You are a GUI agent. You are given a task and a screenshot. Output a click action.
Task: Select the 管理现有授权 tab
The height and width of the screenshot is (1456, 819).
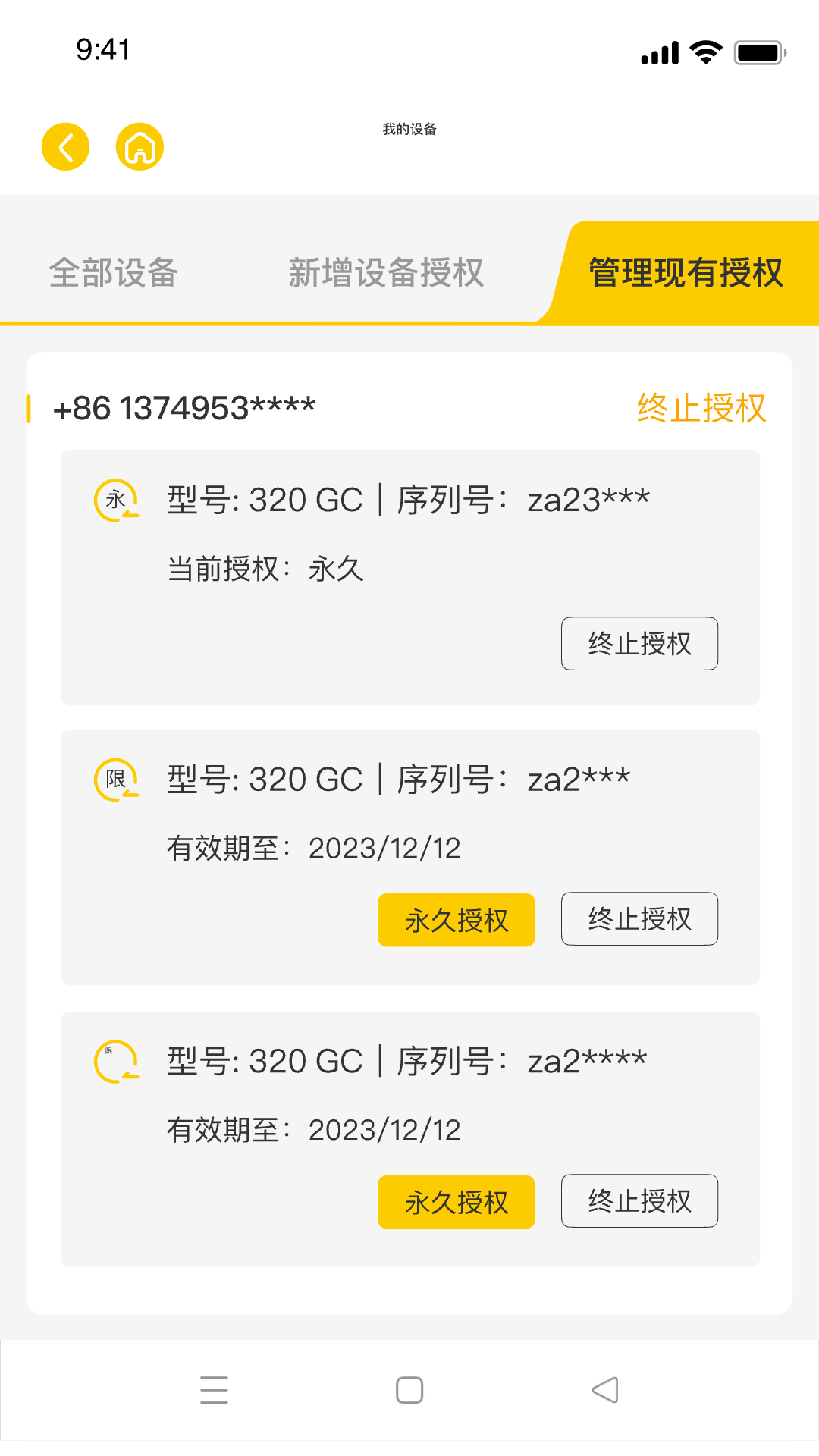(x=686, y=273)
